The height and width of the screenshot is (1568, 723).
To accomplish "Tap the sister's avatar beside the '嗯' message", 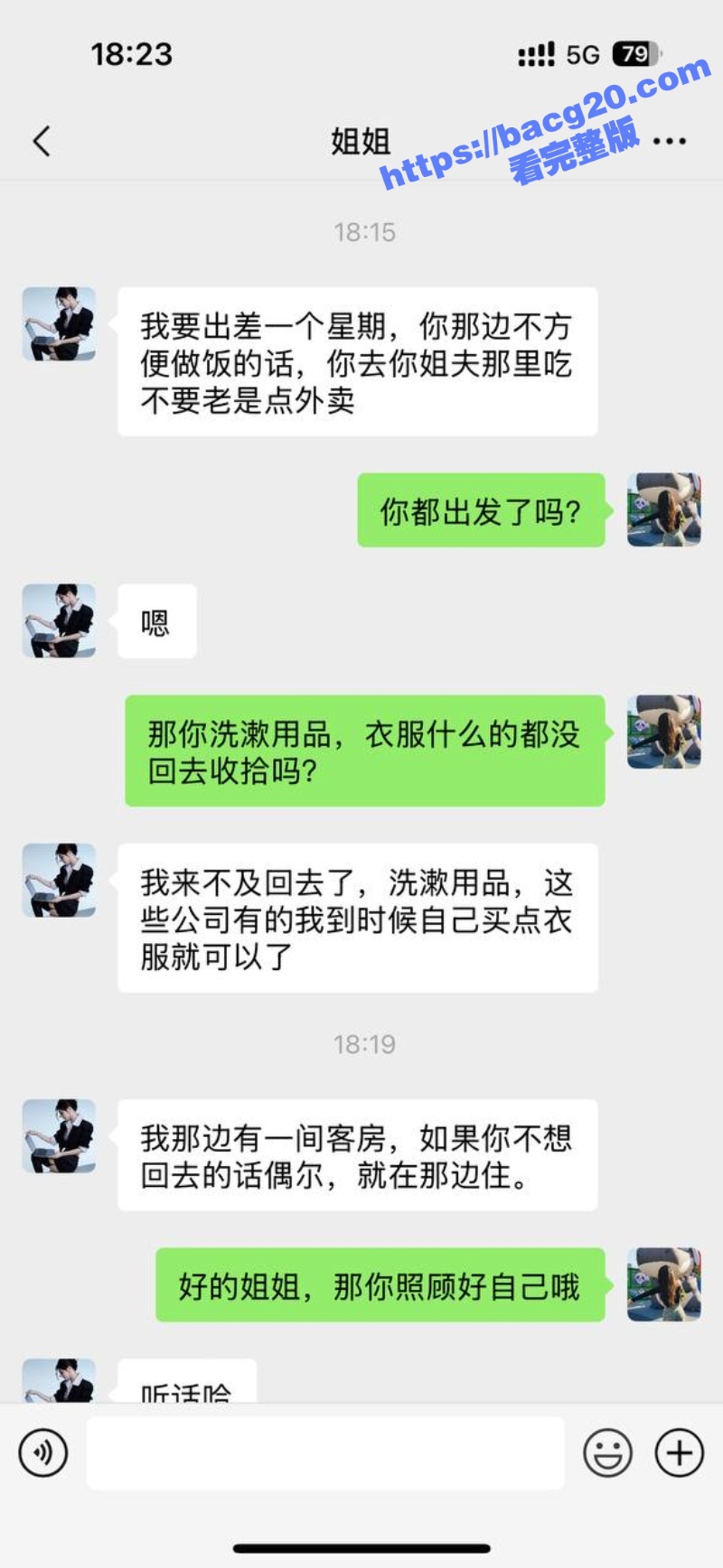I will coord(60,621).
